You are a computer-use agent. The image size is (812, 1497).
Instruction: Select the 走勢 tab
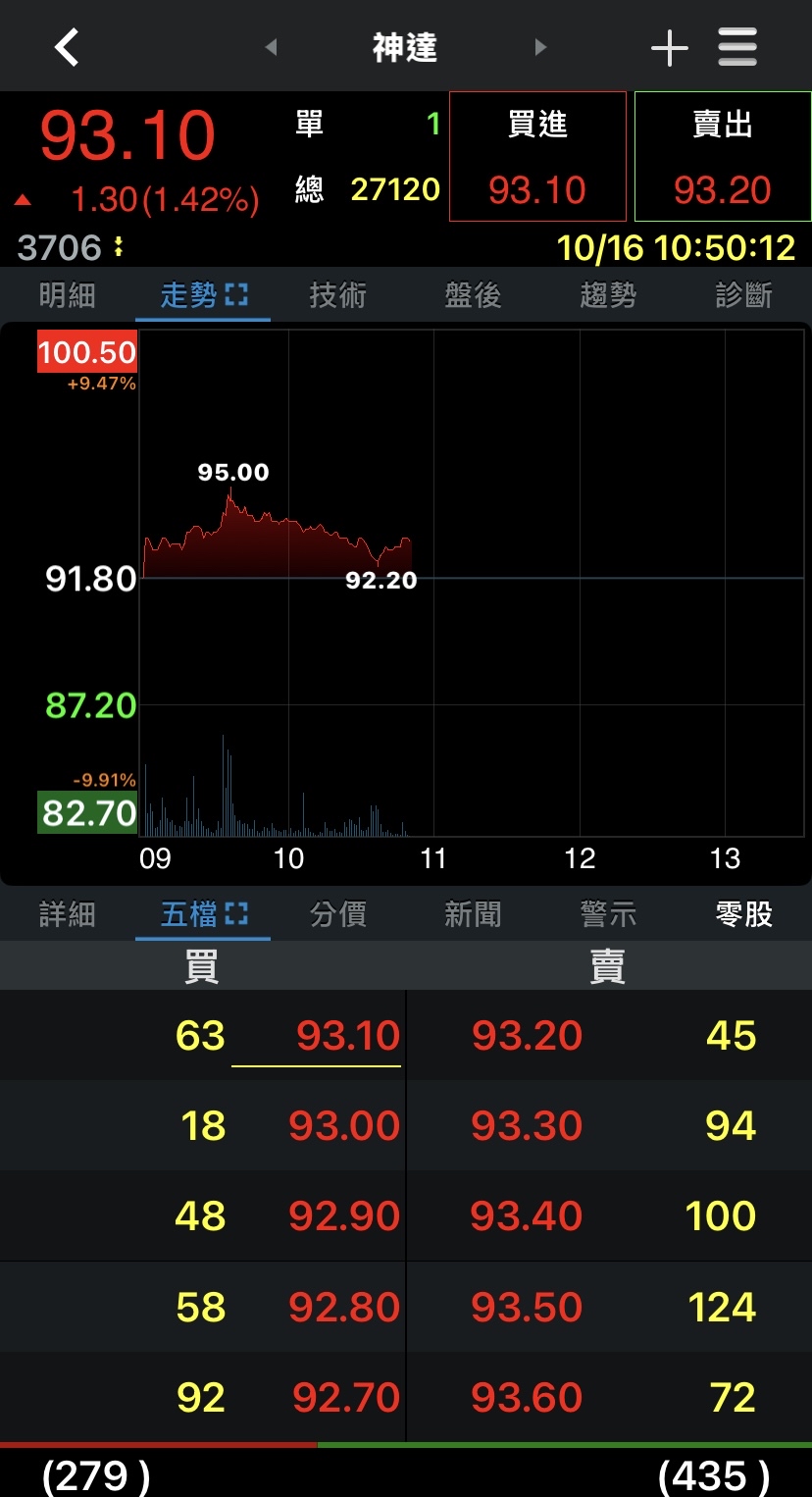tap(203, 295)
